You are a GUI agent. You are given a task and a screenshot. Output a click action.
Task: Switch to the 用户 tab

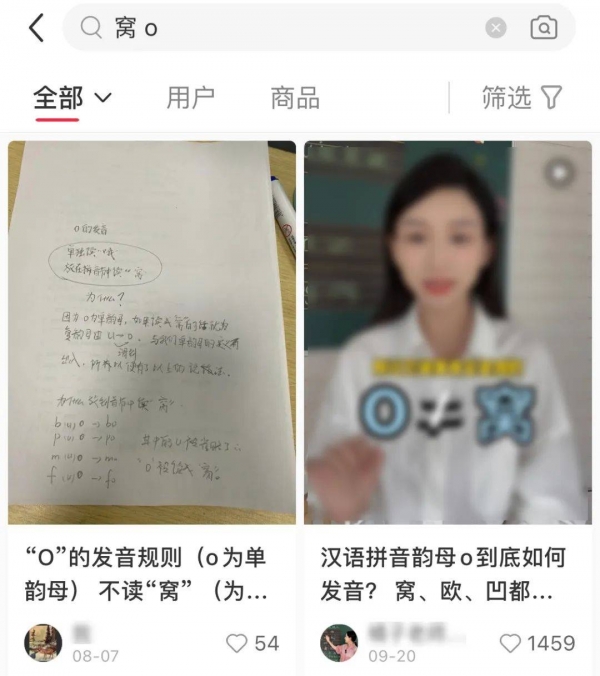191,97
